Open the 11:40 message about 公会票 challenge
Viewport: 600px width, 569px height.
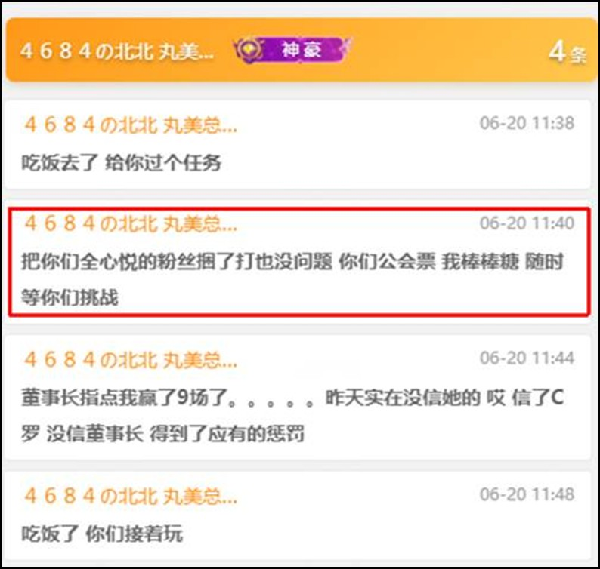(x=299, y=261)
